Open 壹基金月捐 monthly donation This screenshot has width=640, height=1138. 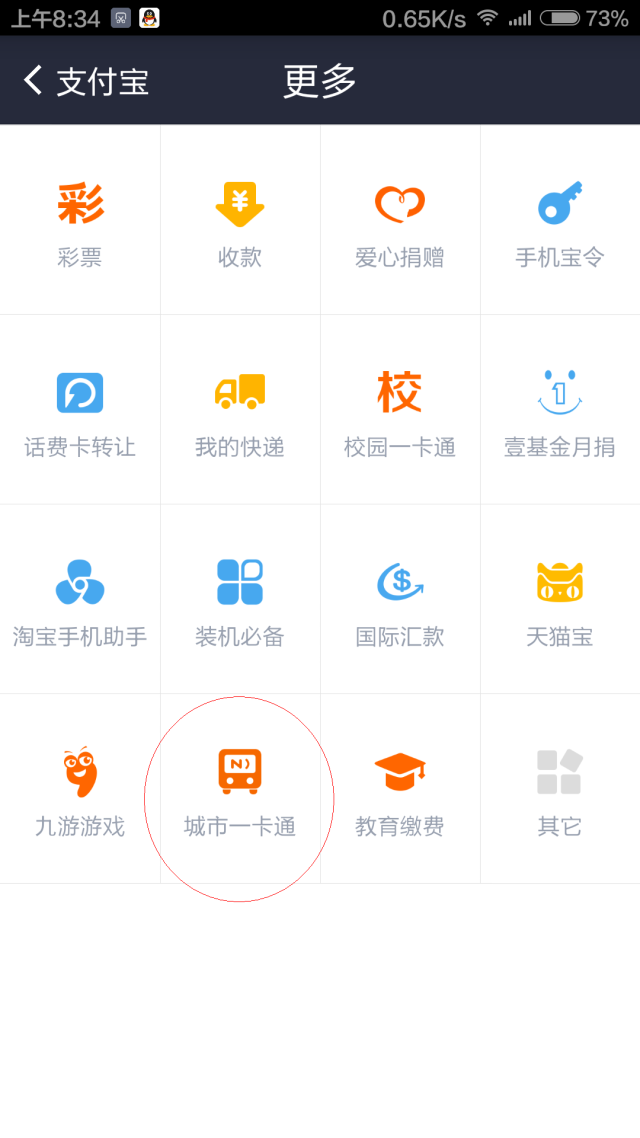coord(560,411)
